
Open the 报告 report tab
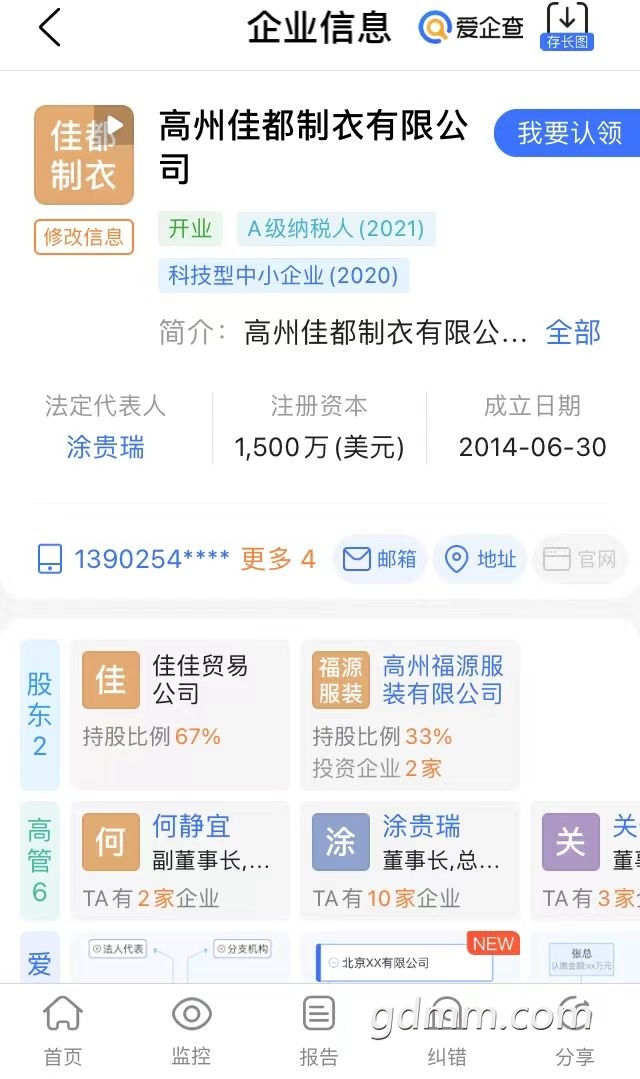[318, 1030]
